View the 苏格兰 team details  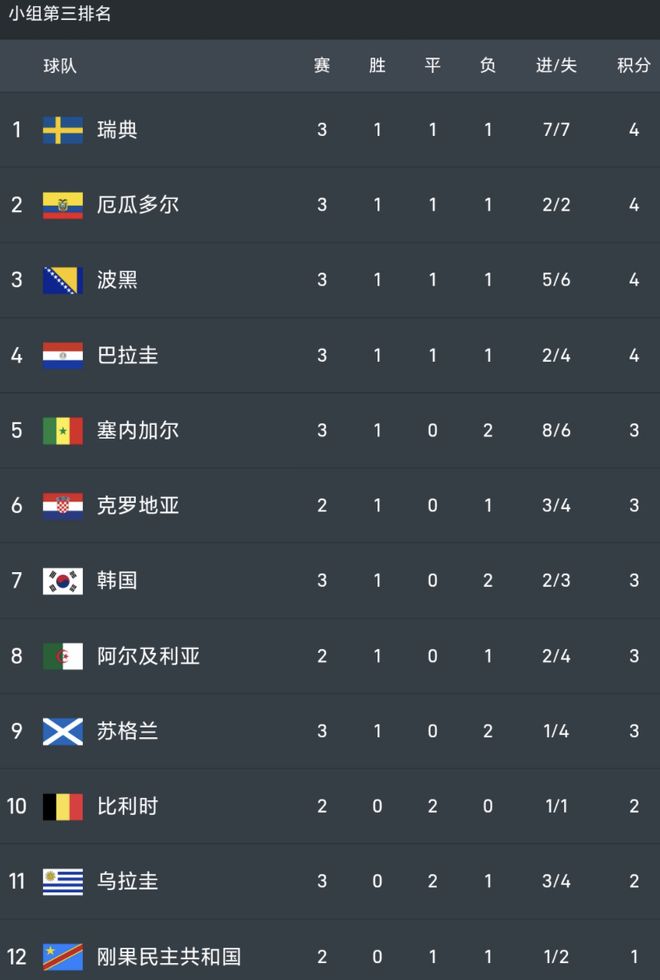tap(330, 731)
